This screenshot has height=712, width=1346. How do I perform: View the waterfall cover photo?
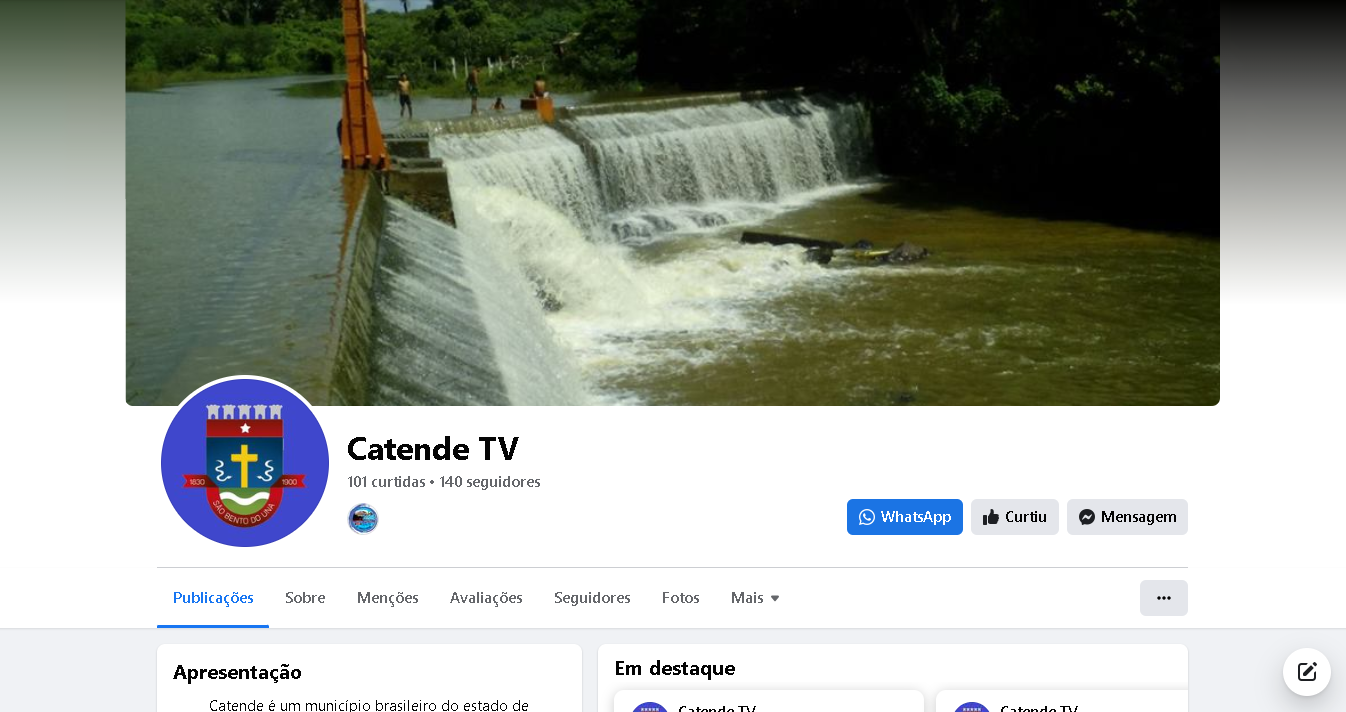click(x=672, y=200)
